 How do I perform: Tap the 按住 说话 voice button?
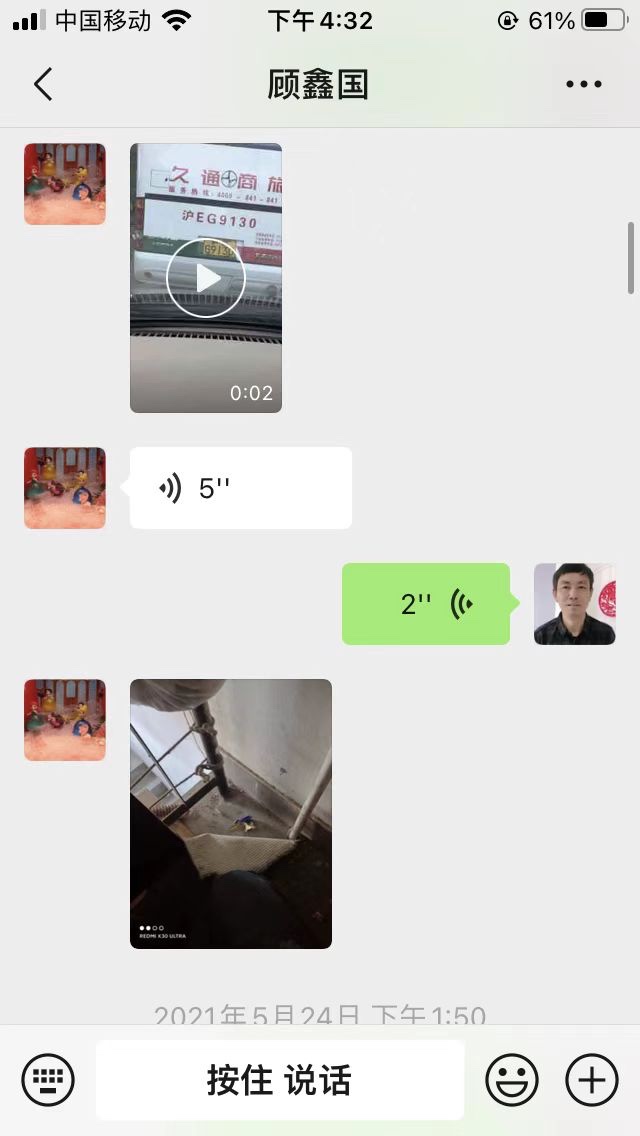click(x=280, y=1080)
